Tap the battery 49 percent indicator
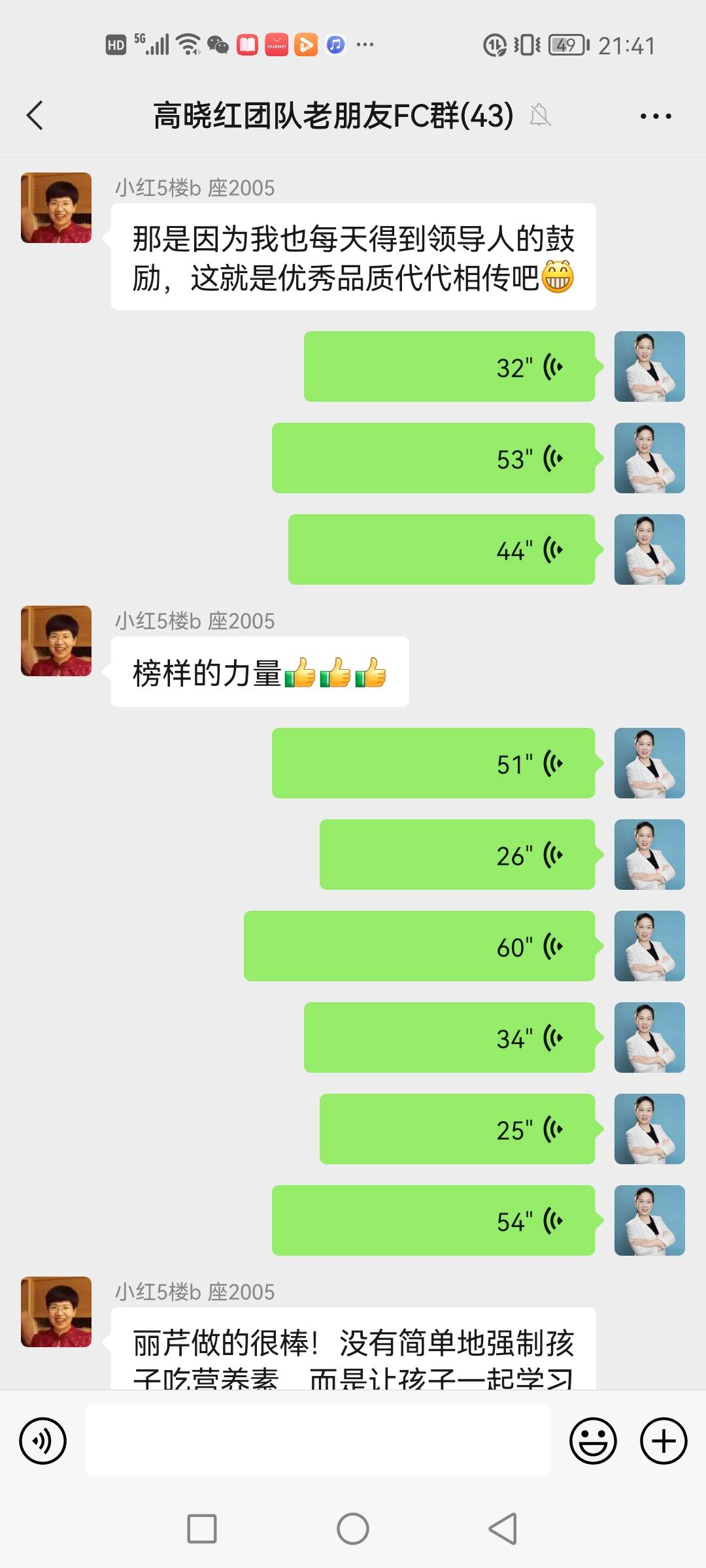The image size is (706, 1568). (x=567, y=44)
